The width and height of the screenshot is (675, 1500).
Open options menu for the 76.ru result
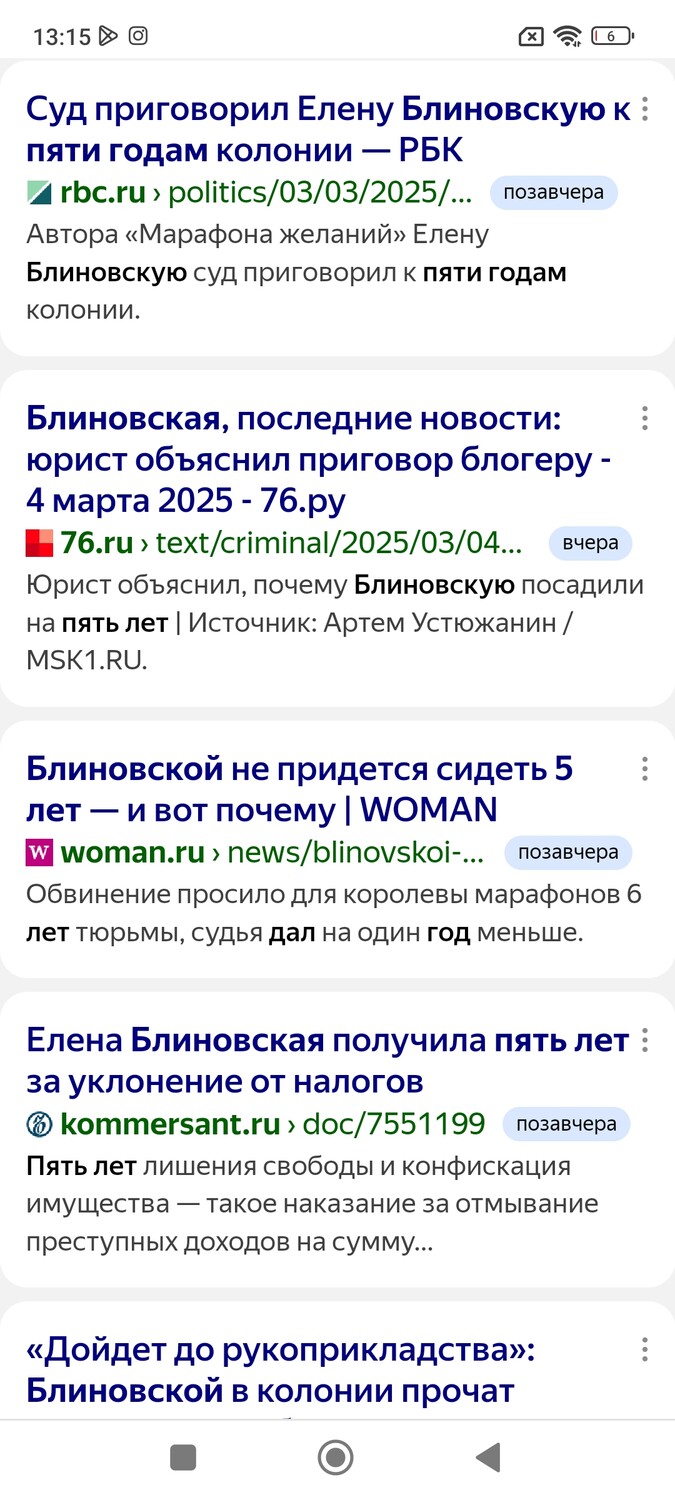coord(645,418)
